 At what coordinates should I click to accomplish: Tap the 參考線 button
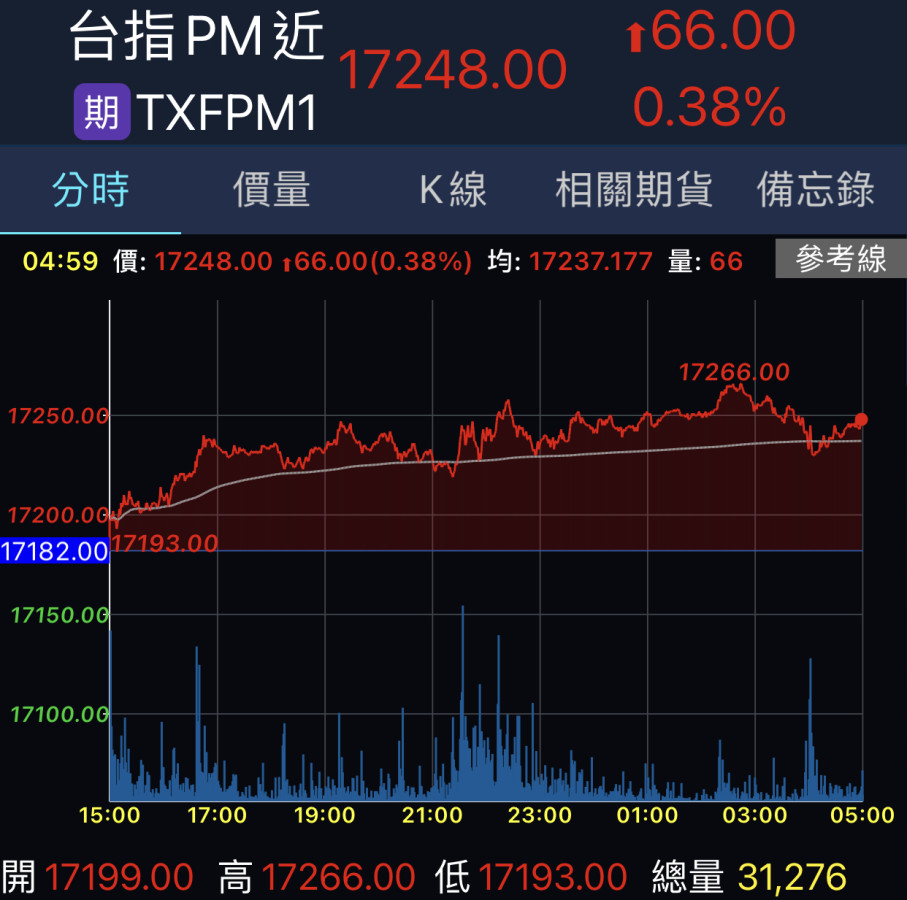pyautogui.click(x=841, y=261)
